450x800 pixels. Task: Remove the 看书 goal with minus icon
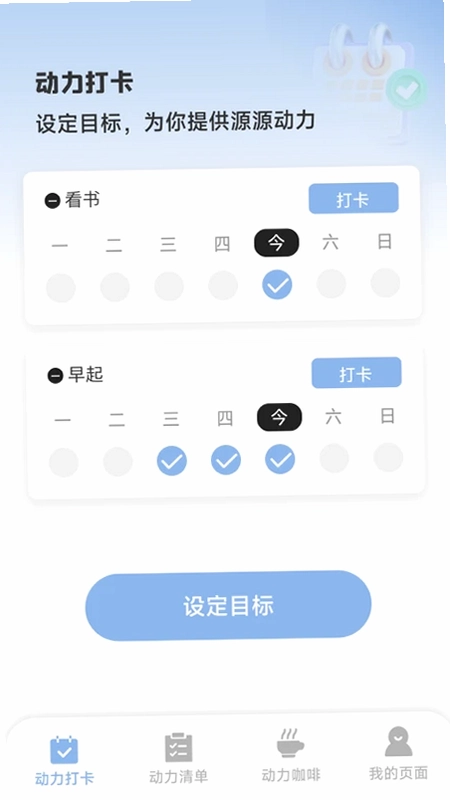tap(52, 201)
